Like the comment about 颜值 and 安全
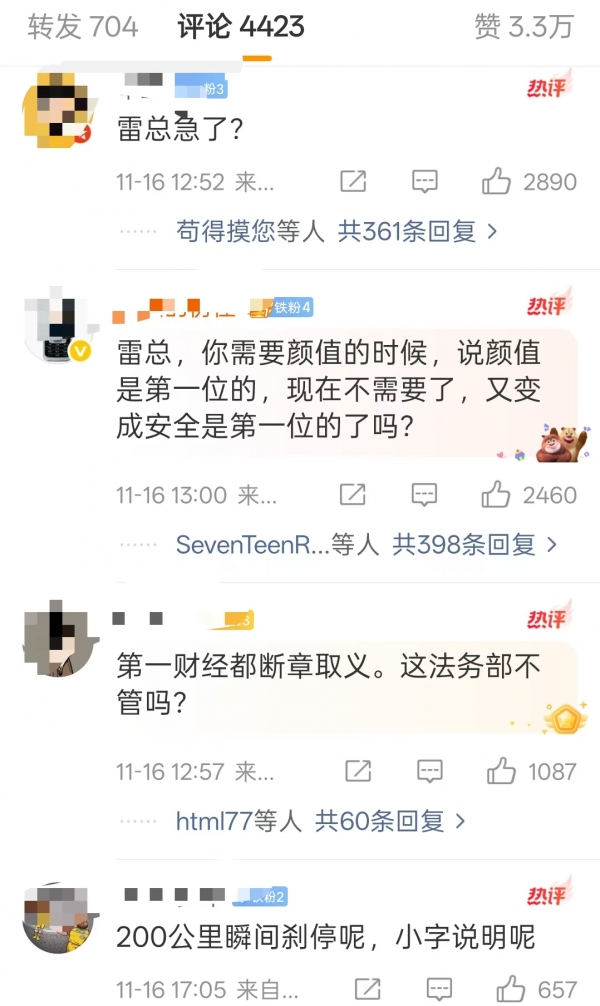 (x=497, y=494)
